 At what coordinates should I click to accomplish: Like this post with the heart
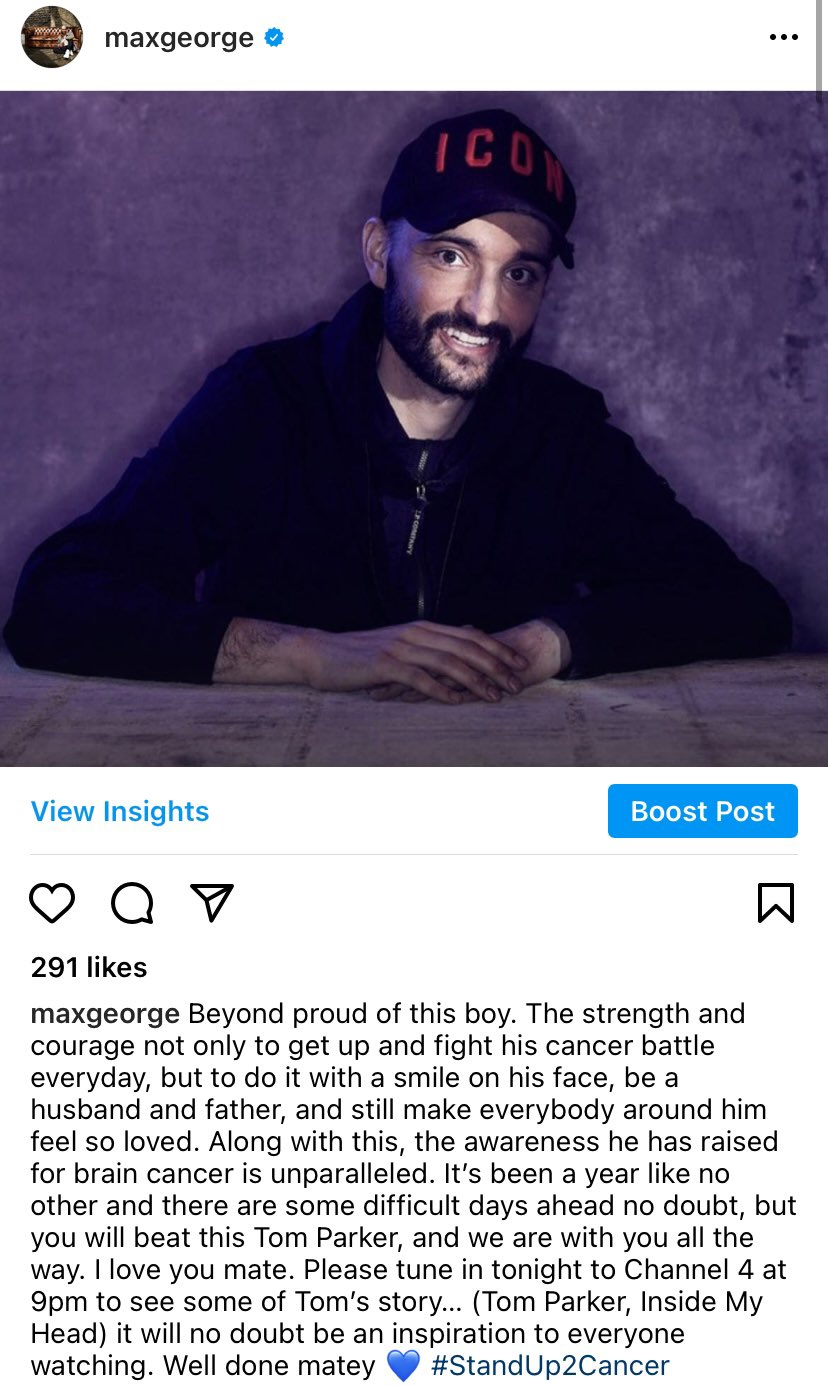point(52,903)
